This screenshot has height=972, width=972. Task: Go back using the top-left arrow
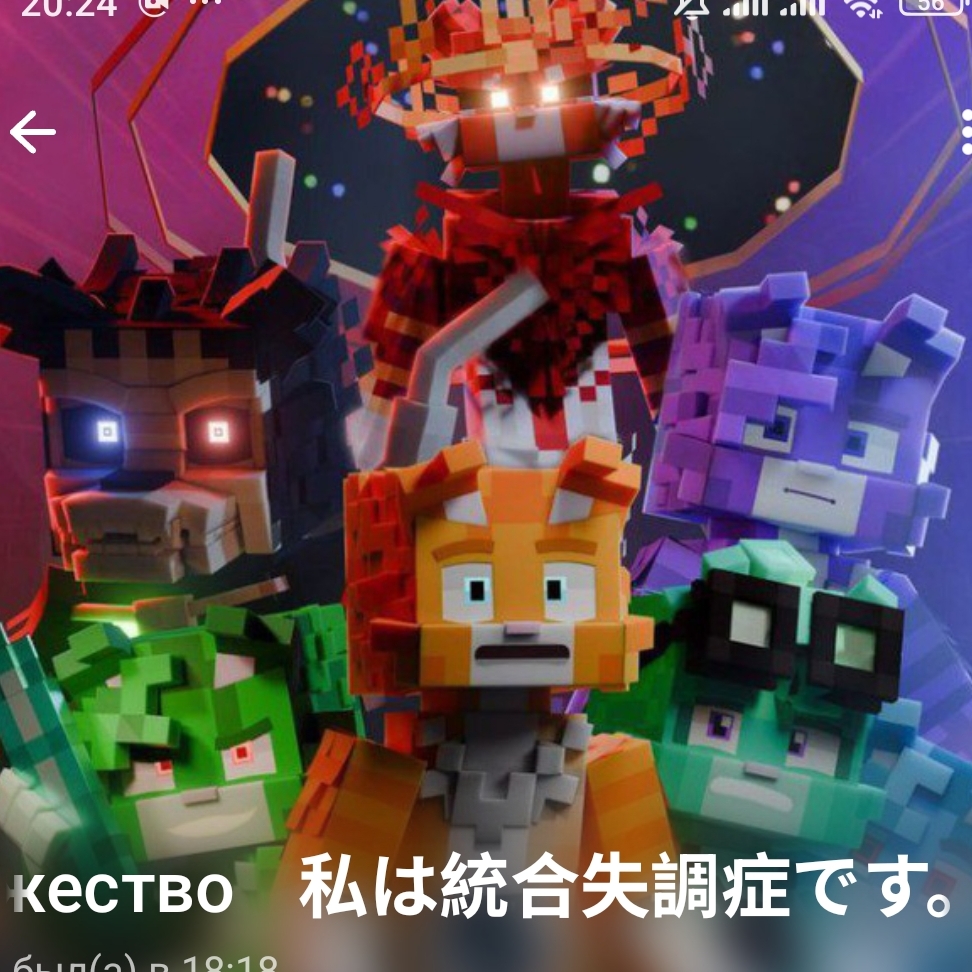pyautogui.click(x=32, y=132)
